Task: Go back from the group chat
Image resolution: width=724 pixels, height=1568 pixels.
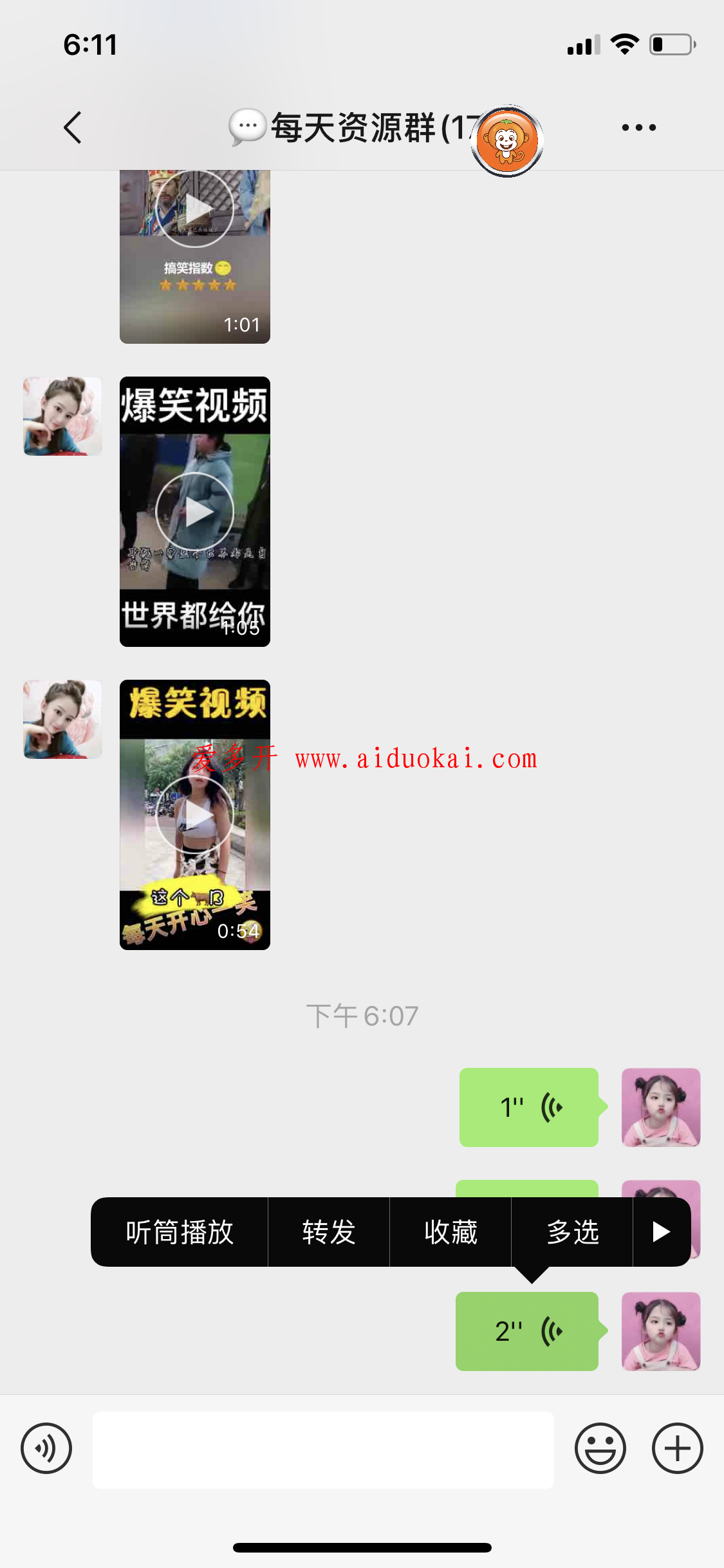Action: [73, 127]
